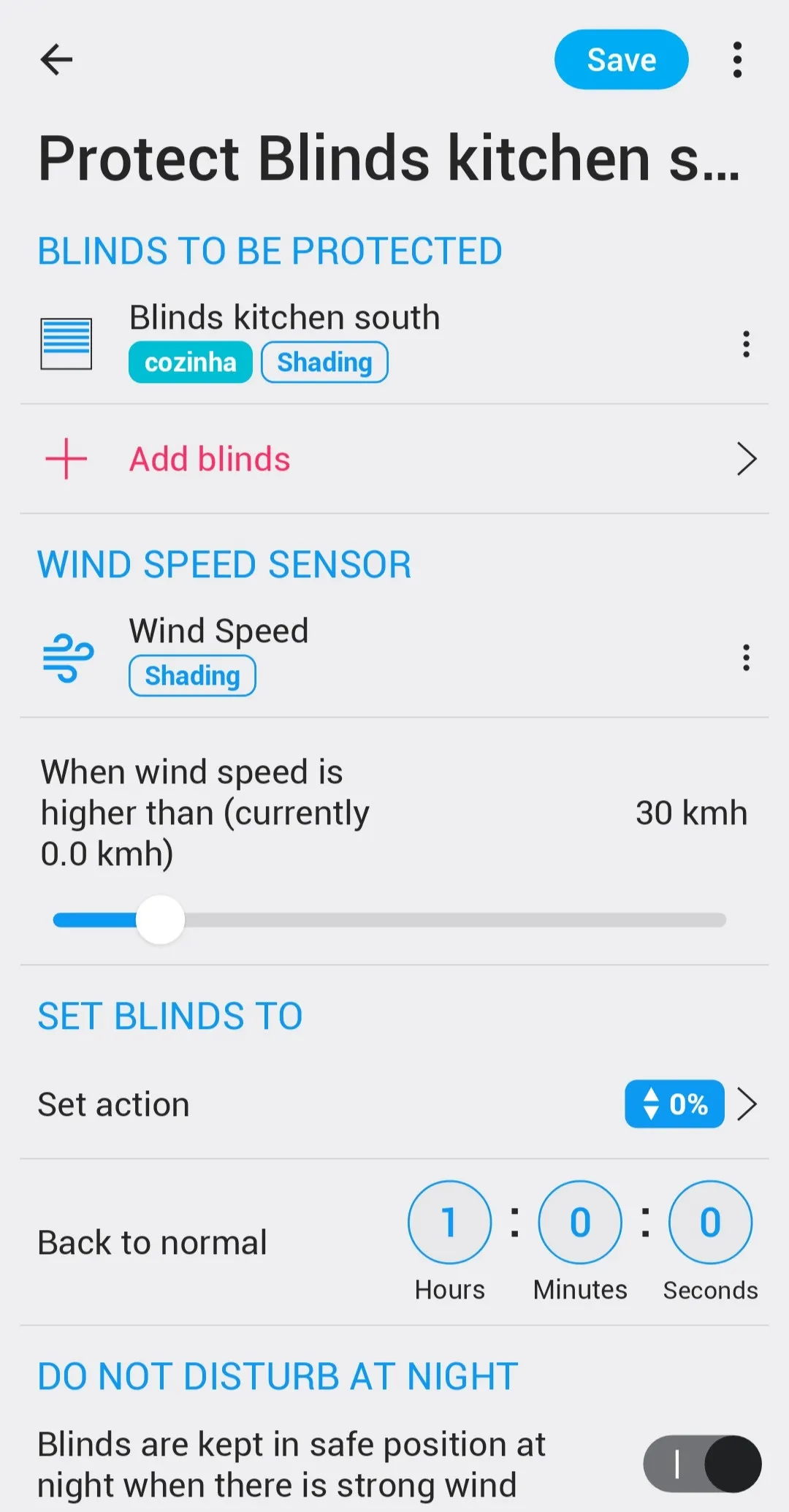The width and height of the screenshot is (789, 1512).
Task: Open options for Blinds kitchen south
Action: click(x=745, y=343)
